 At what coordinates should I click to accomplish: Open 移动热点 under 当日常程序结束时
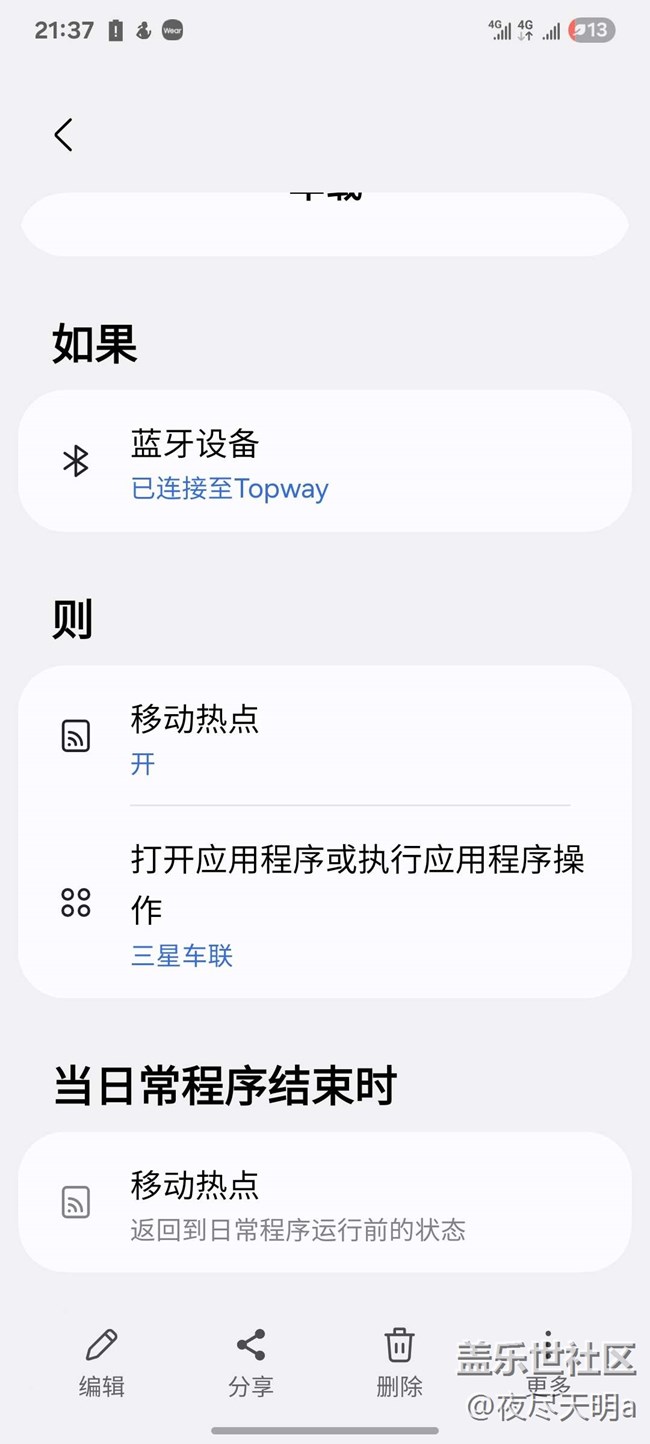point(325,1202)
